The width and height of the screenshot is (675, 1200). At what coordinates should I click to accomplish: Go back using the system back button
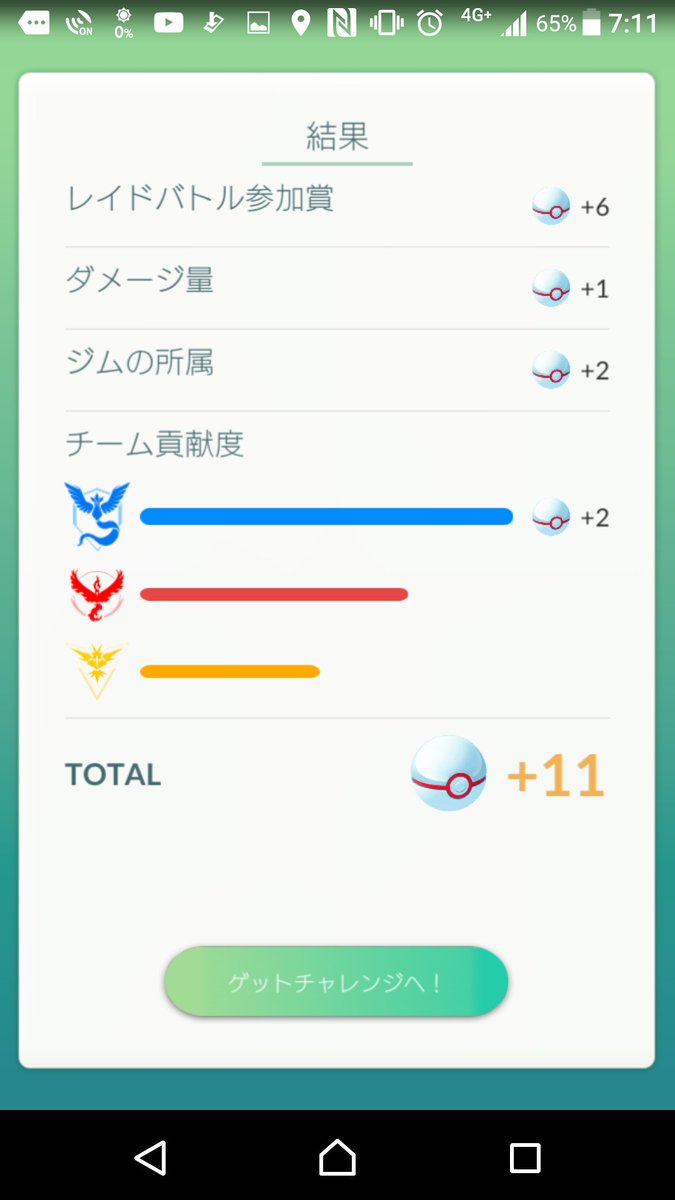150,1157
